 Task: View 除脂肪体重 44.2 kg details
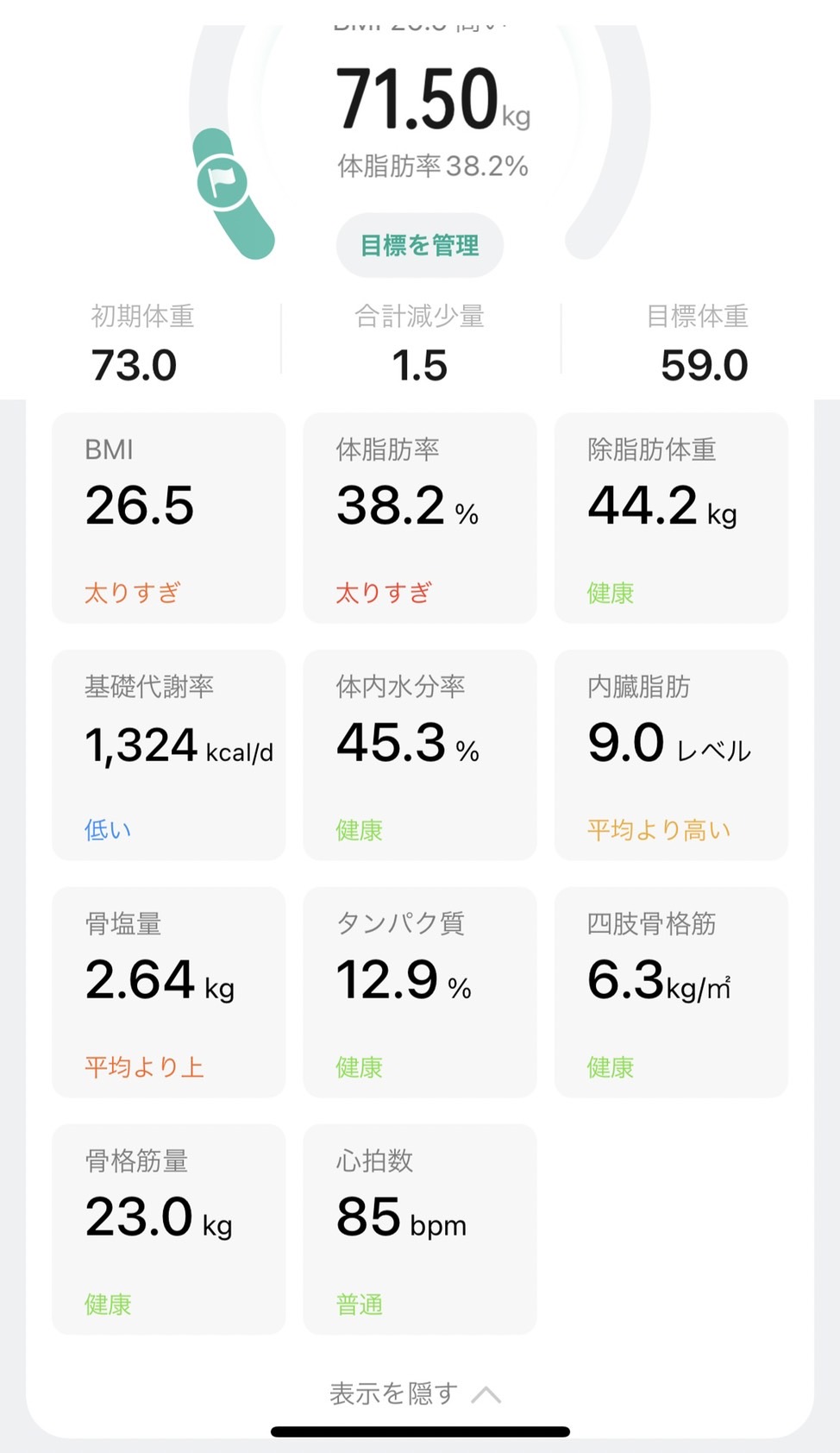click(x=671, y=518)
